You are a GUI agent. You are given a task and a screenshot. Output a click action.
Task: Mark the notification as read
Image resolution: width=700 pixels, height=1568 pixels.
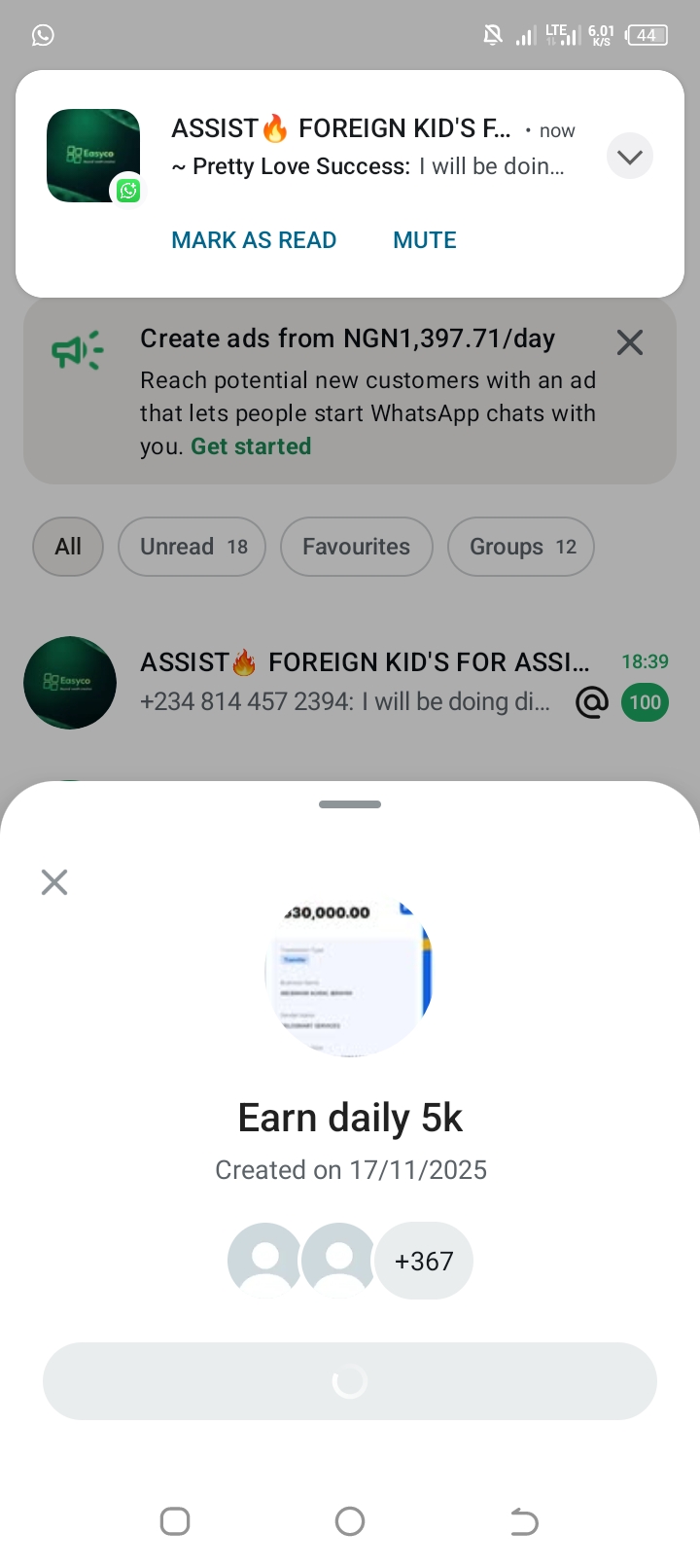pyautogui.click(x=254, y=240)
